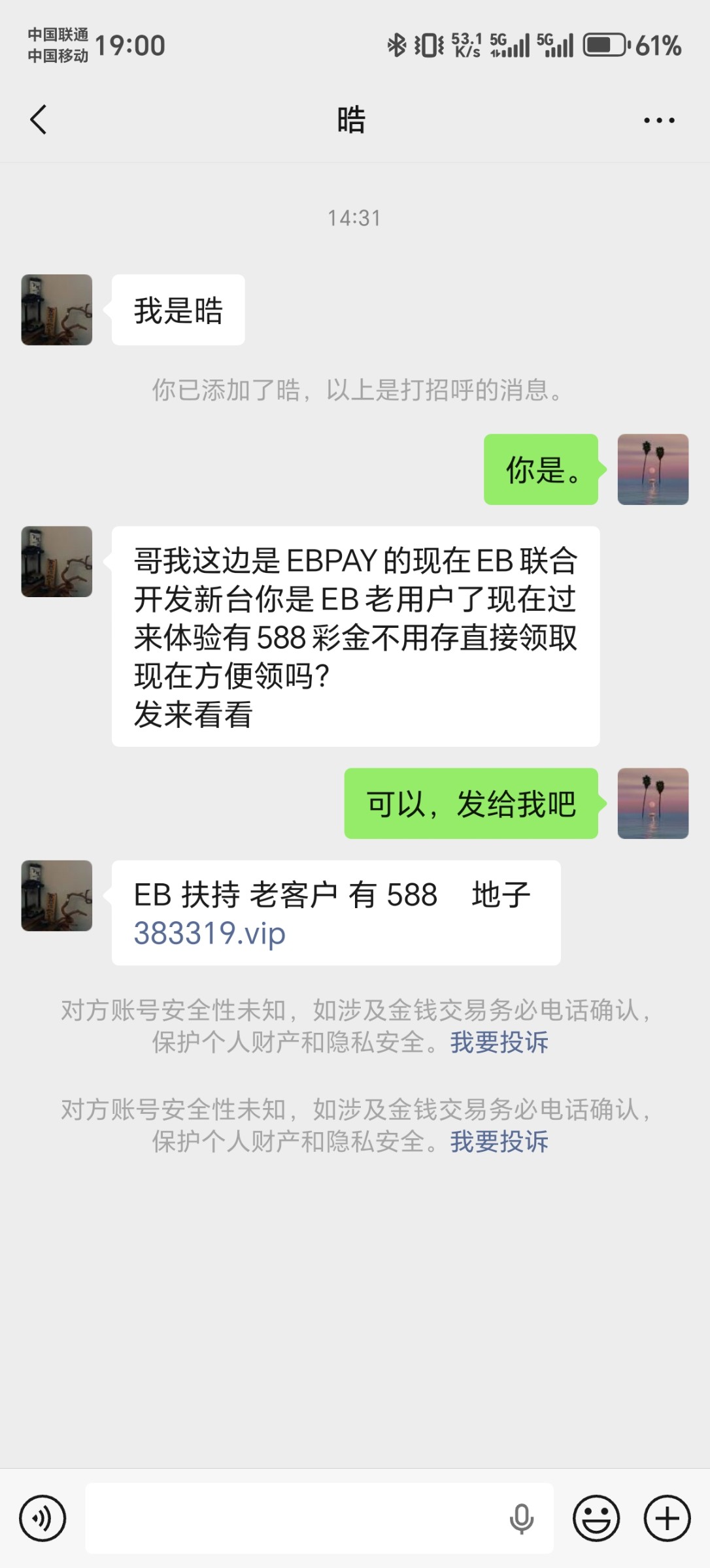Go back with the back arrow
The height and width of the screenshot is (1568, 710).
(x=38, y=119)
